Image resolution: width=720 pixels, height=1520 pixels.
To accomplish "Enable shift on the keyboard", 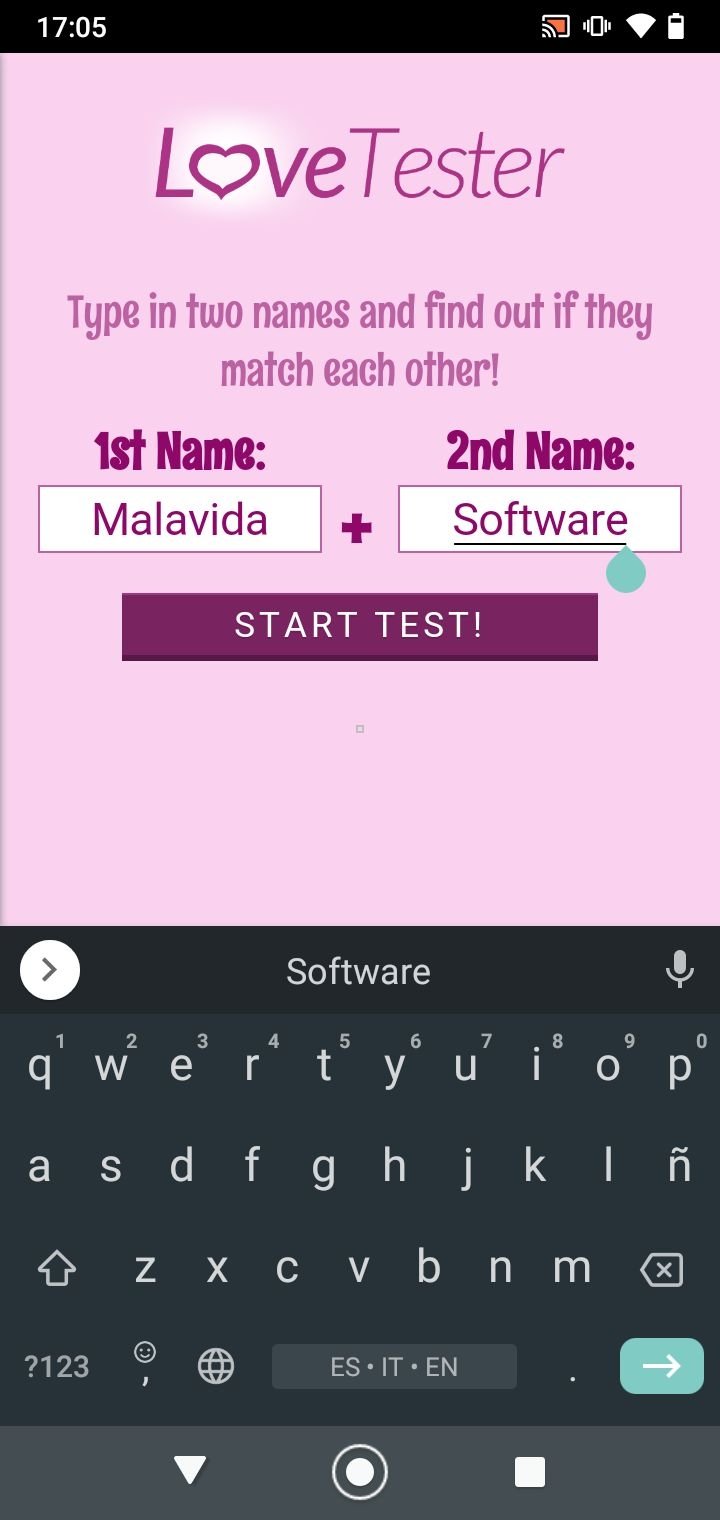I will [57, 1269].
